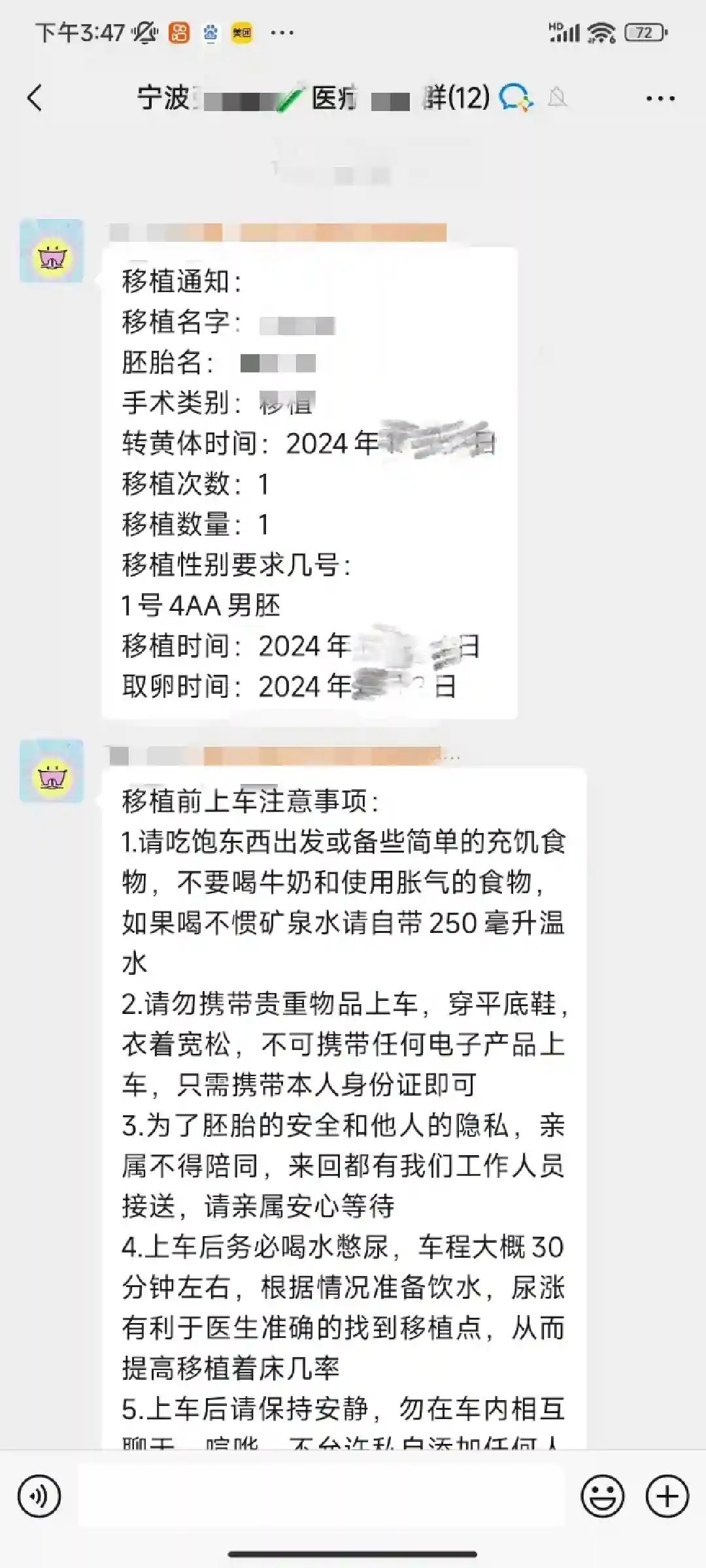
Task: Go back from the group chat
Action: (x=35, y=98)
